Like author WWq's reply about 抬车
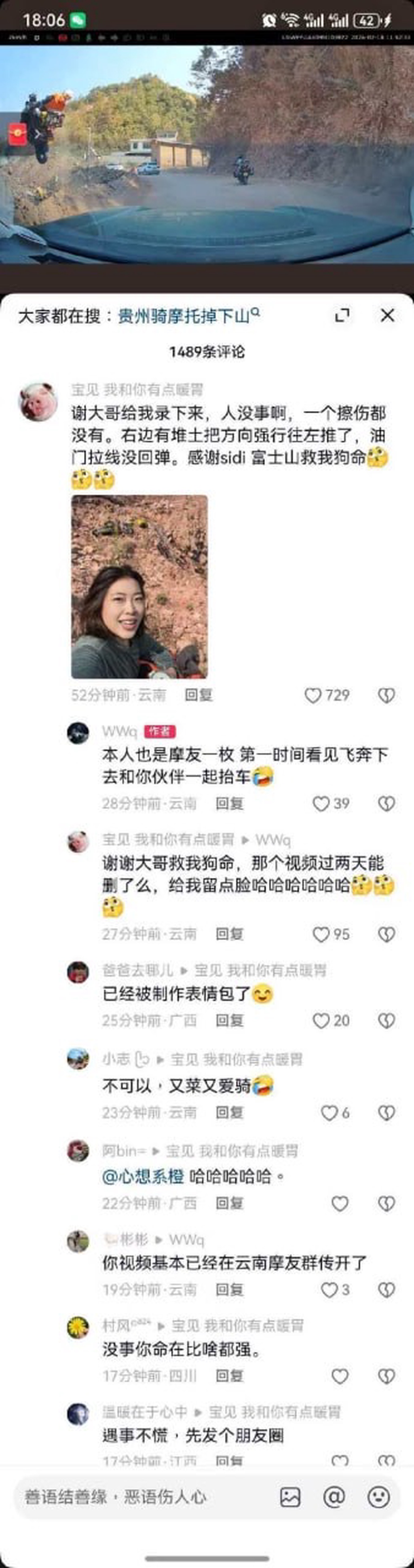414x1568 pixels. point(321,803)
